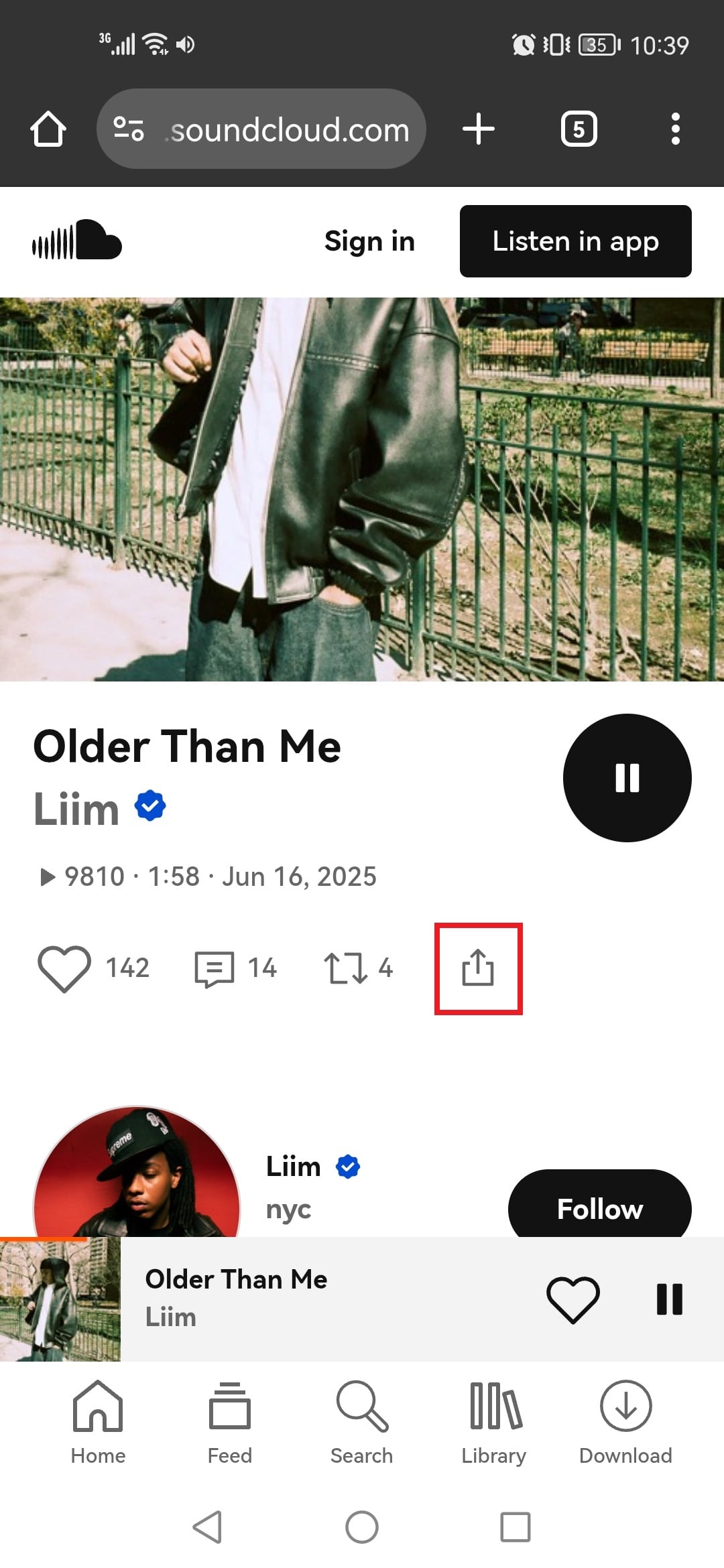Open the soundcloud.com address bar

(288, 129)
